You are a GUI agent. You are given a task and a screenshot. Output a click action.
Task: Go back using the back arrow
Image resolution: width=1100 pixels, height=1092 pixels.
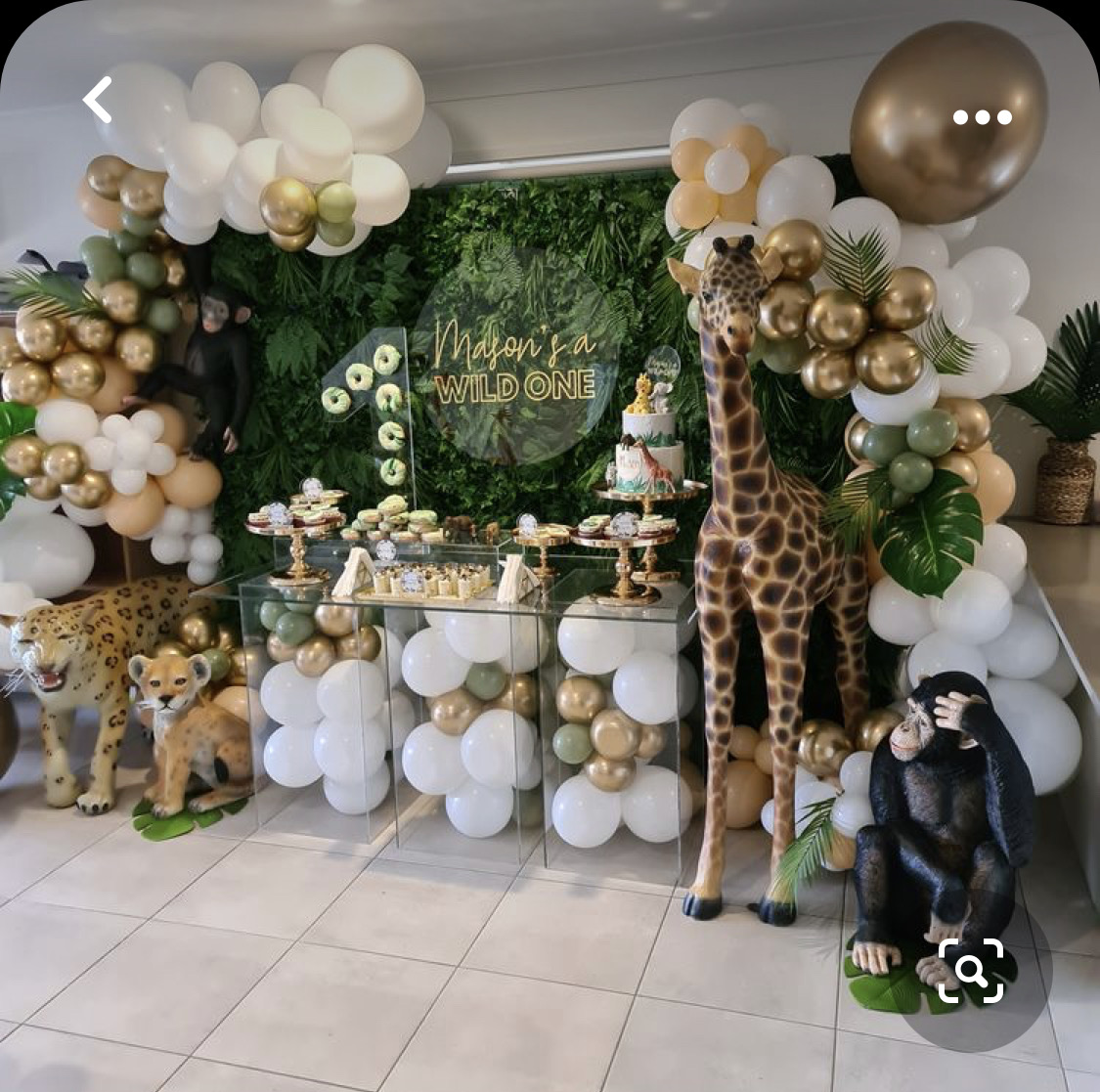tap(98, 100)
